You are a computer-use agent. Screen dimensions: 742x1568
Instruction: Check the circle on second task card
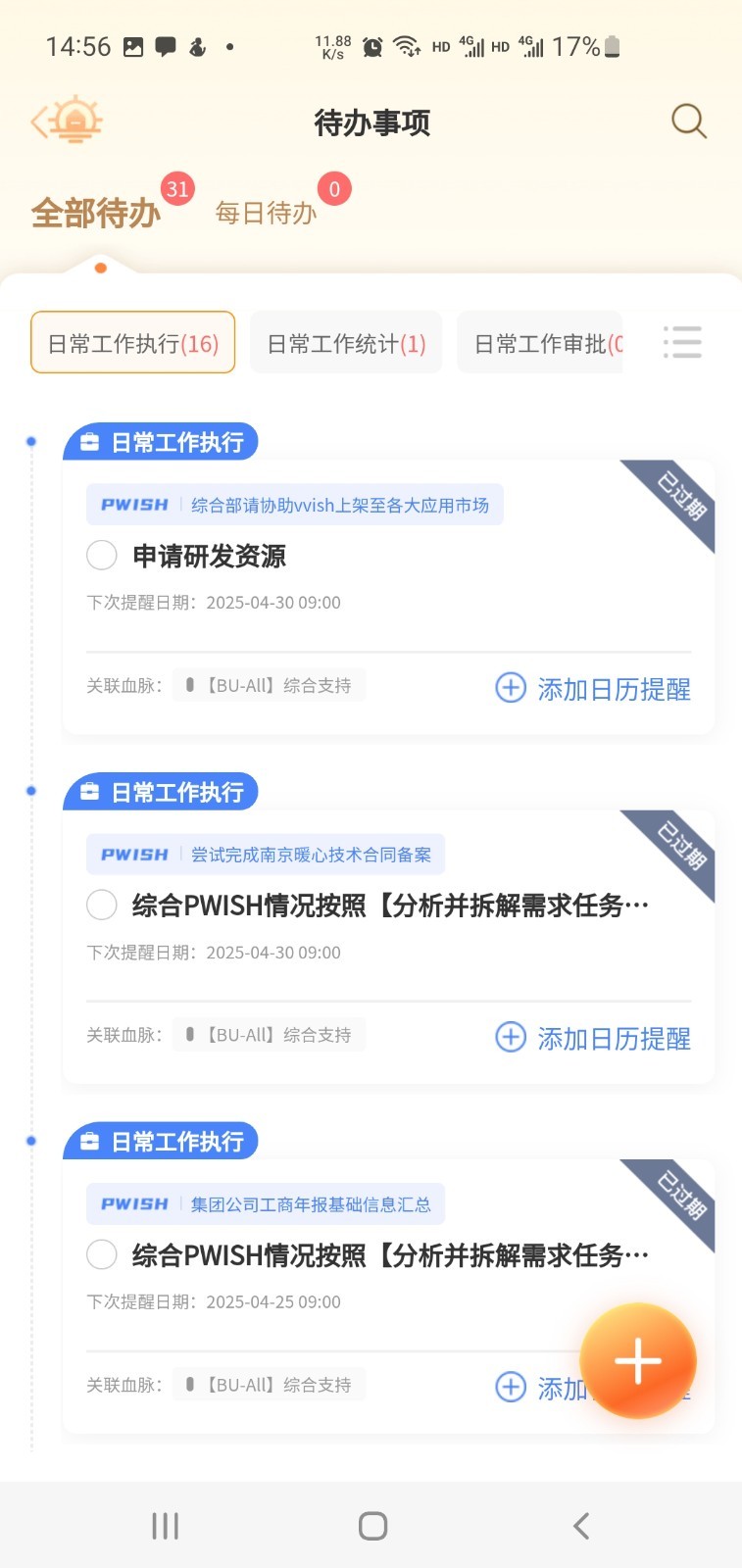click(x=101, y=905)
